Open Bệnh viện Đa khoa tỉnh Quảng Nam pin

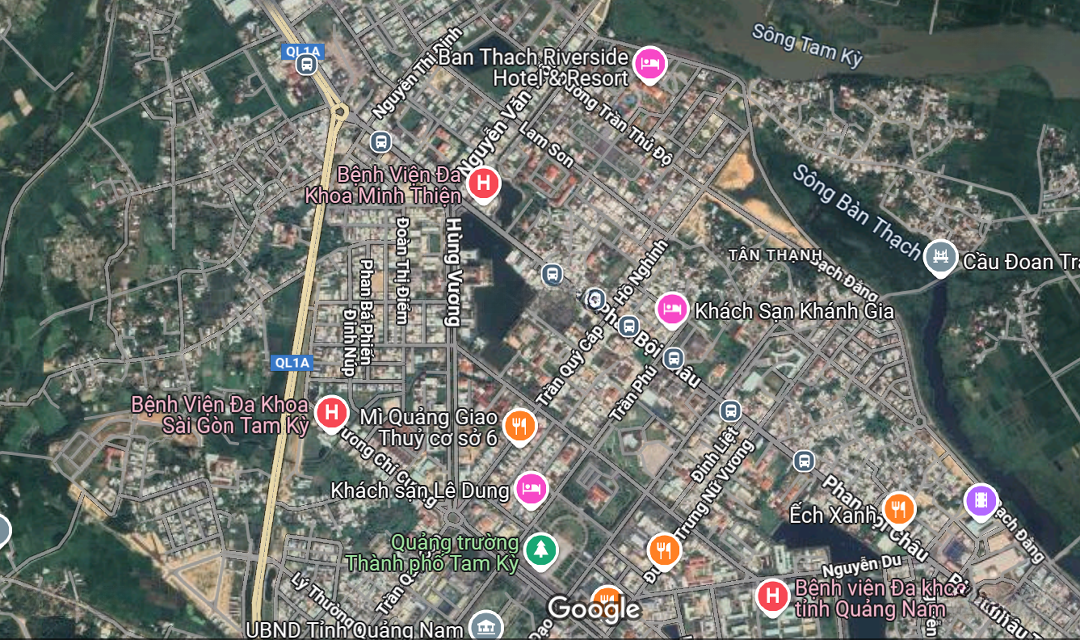click(x=771, y=597)
